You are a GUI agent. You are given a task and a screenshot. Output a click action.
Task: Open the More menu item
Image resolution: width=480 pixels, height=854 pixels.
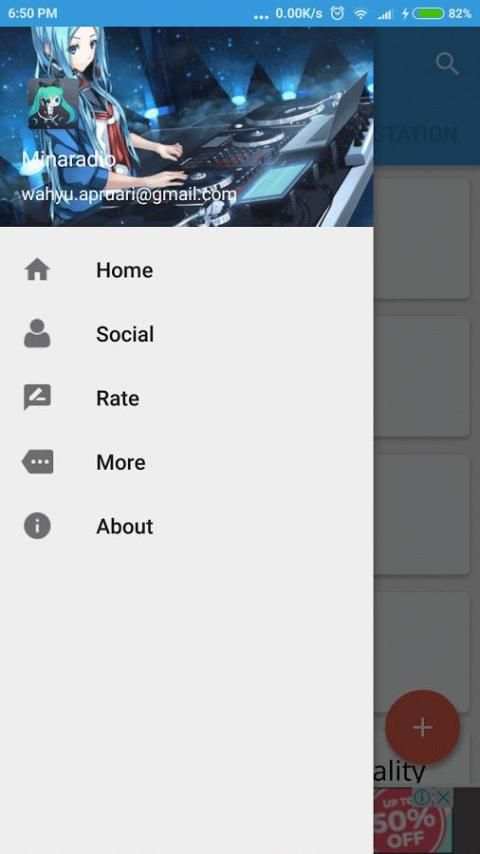tap(187, 462)
